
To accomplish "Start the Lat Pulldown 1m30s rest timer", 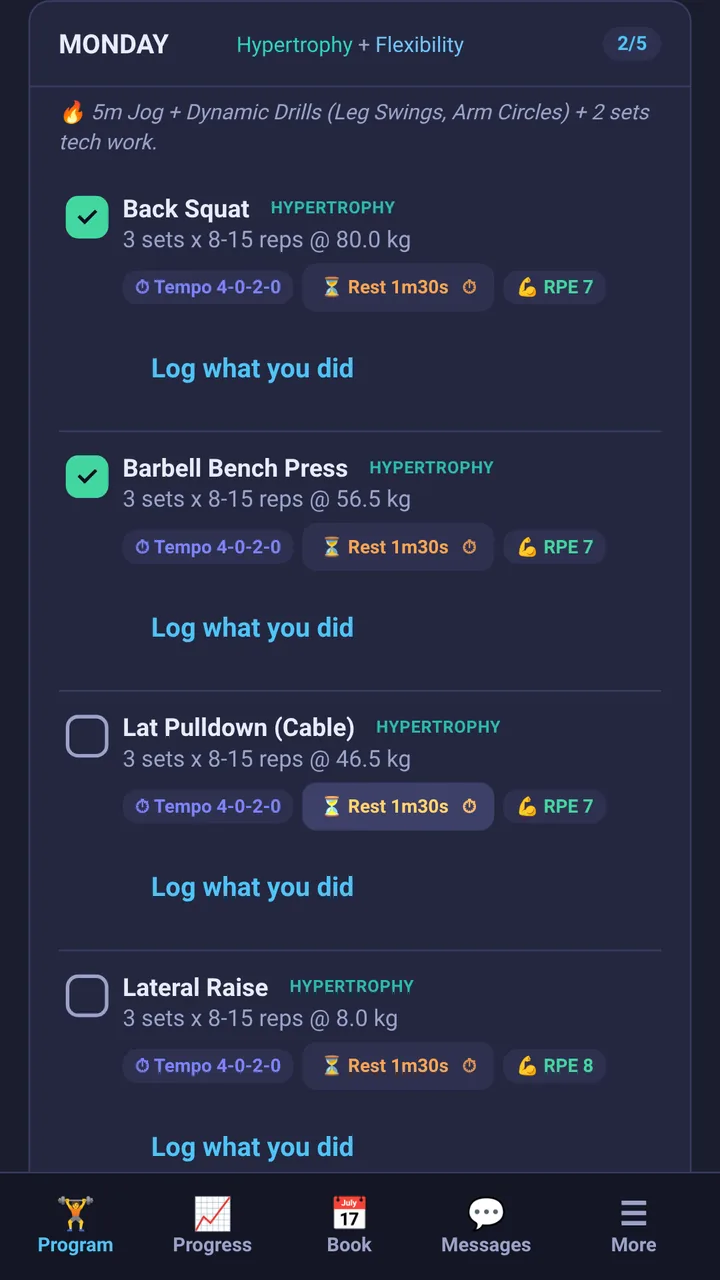I will 398,807.
